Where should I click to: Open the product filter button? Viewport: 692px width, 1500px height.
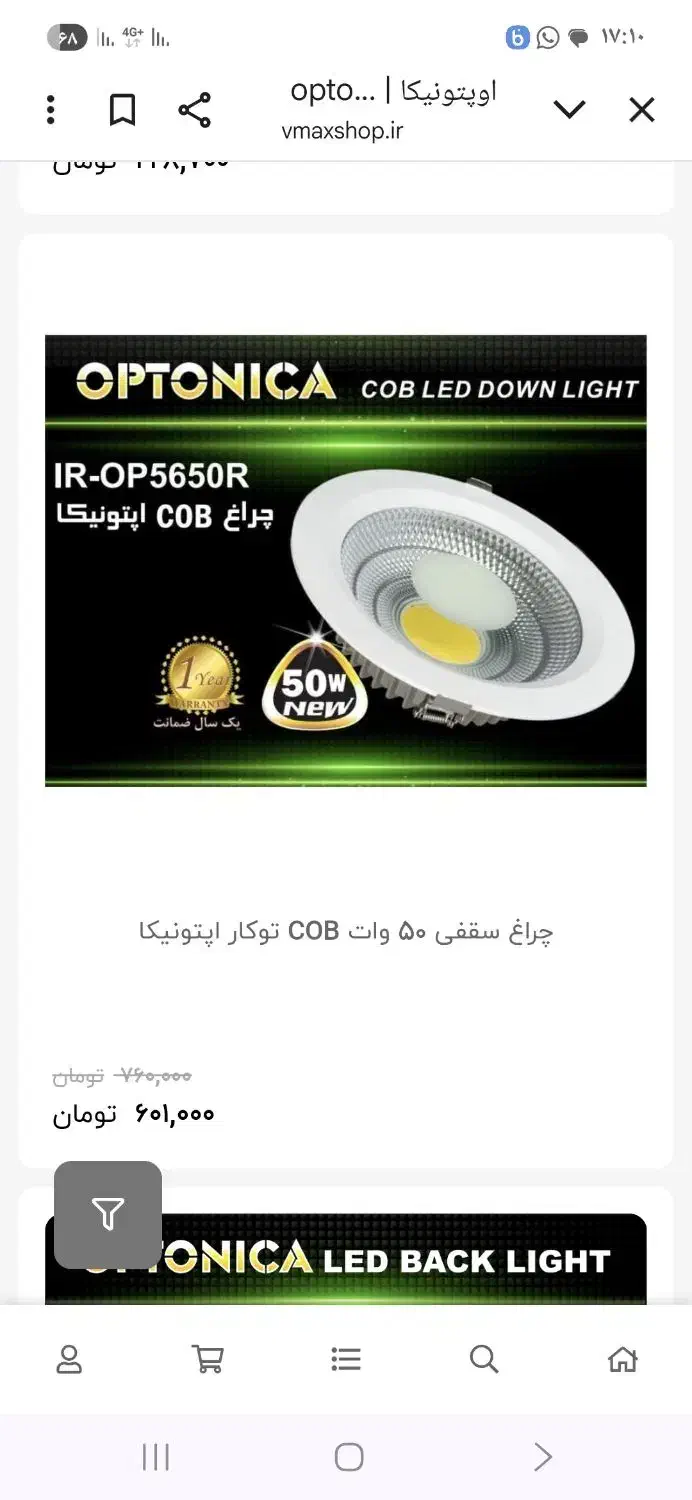coord(108,1214)
